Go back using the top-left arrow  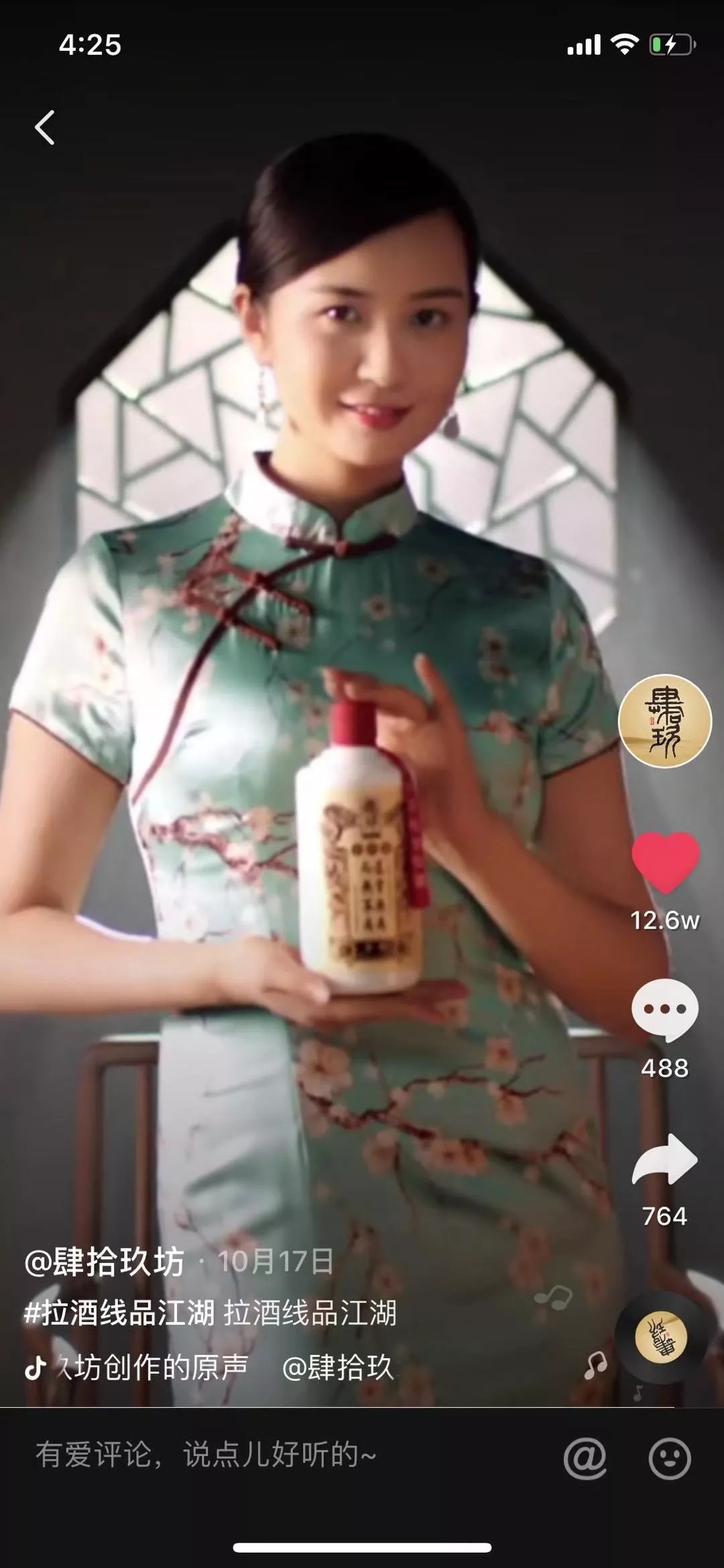[45, 127]
